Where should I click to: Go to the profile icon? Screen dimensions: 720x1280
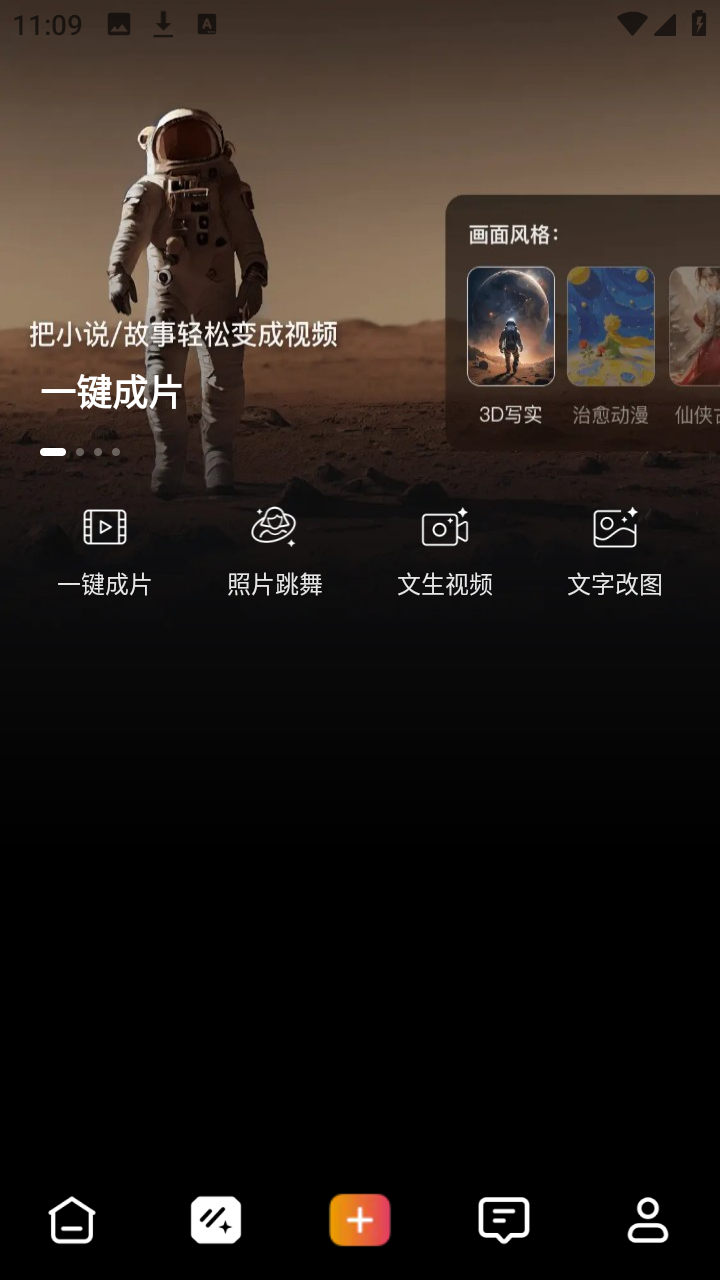point(648,1220)
